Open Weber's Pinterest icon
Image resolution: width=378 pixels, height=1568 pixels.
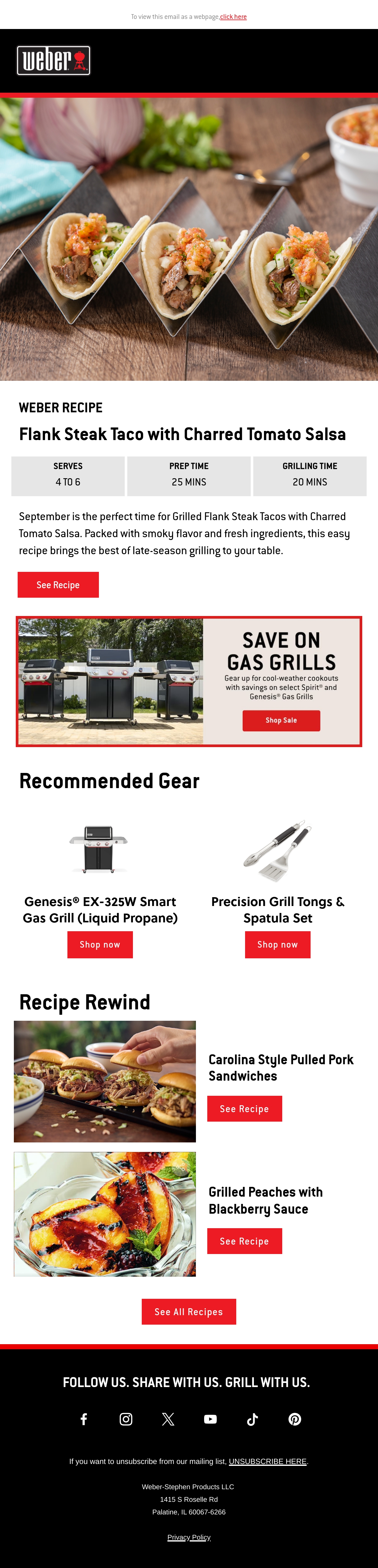pyautogui.click(x=295, y=1418)
